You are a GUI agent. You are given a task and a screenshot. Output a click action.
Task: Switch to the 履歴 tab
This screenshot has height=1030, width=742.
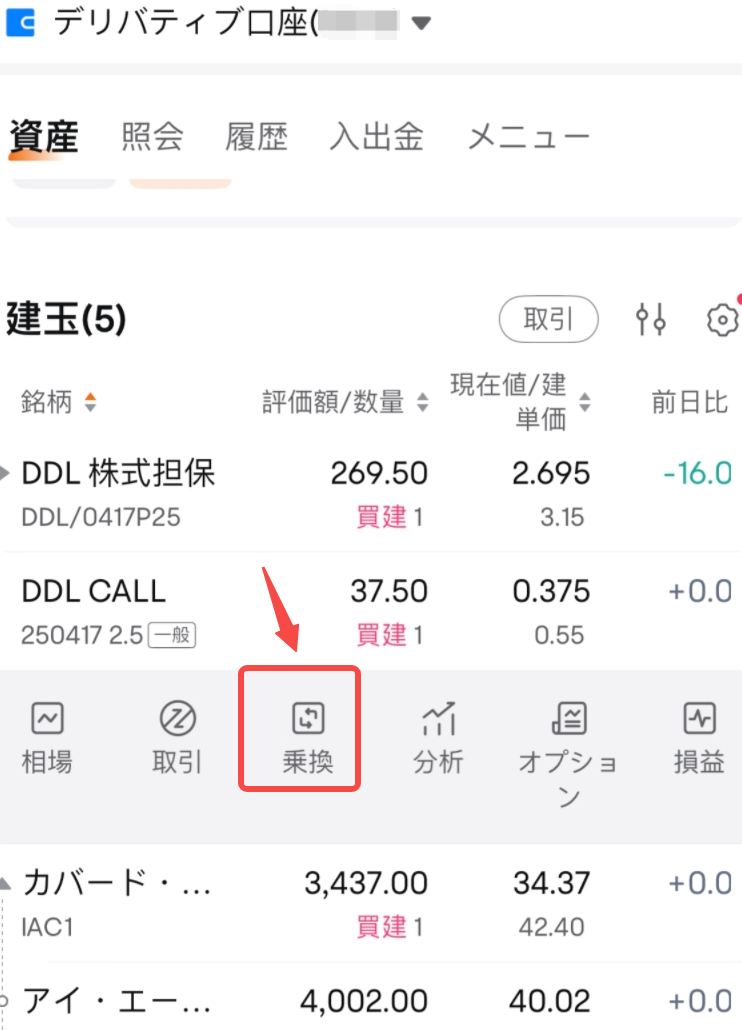[257, 137]
